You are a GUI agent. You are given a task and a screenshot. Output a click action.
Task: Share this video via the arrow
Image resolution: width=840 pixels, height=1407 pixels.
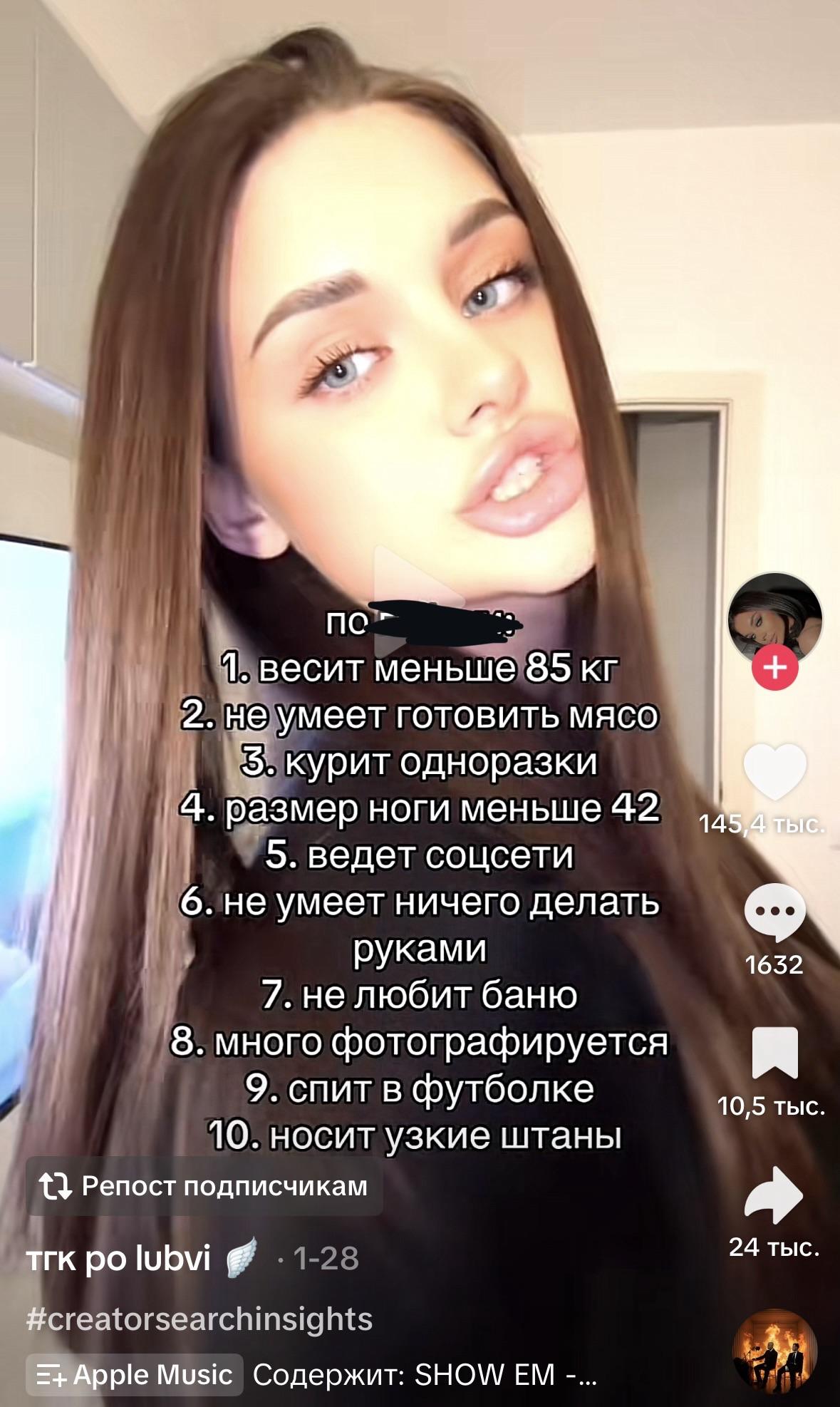pyautogui.click(x=774, y=1195)
